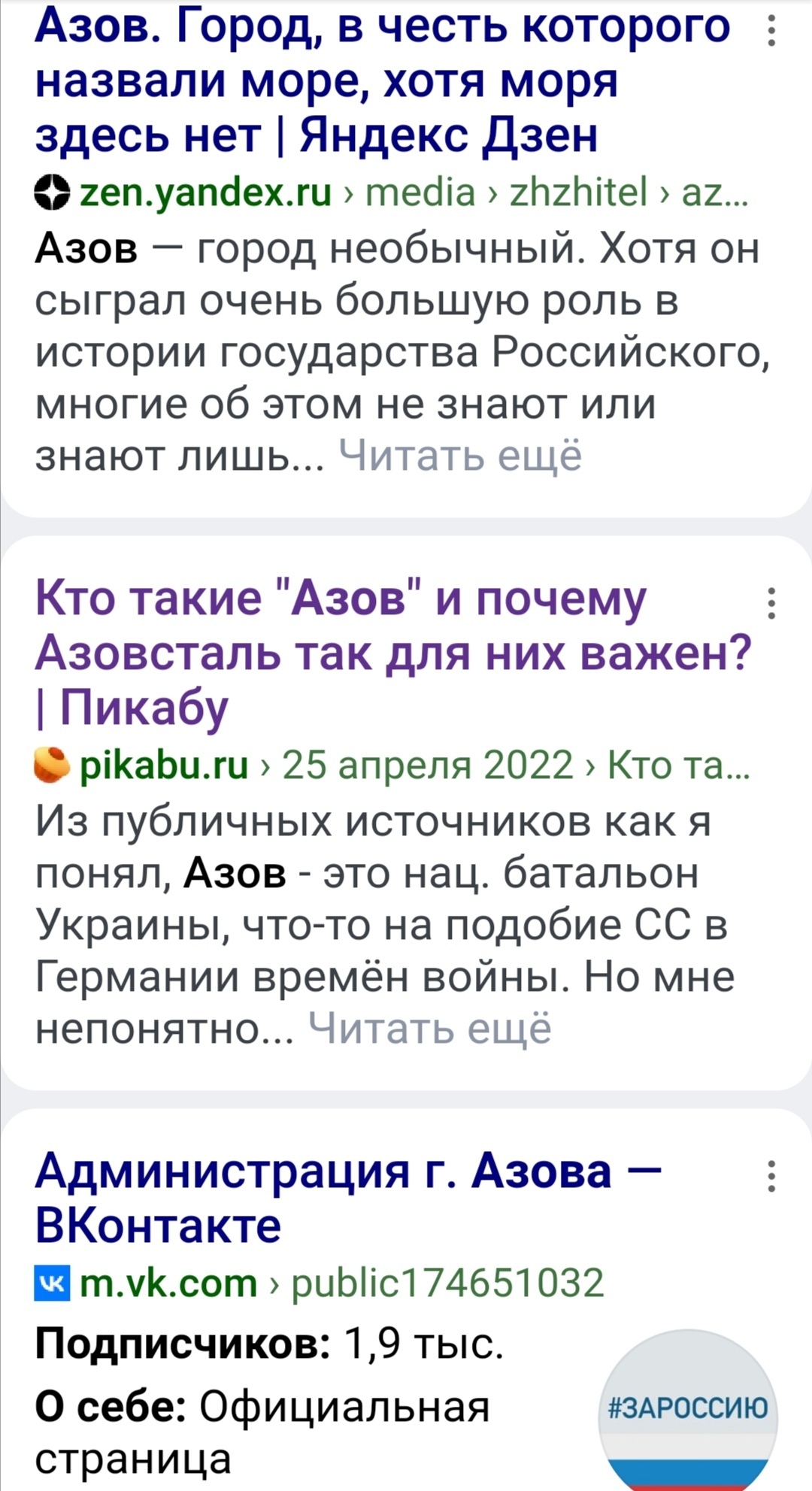This screenshot has width=812, height=1491.
Task: Expand 'Читать ещё' in Пикабу snippet
Action: [x=429, y=1027]
